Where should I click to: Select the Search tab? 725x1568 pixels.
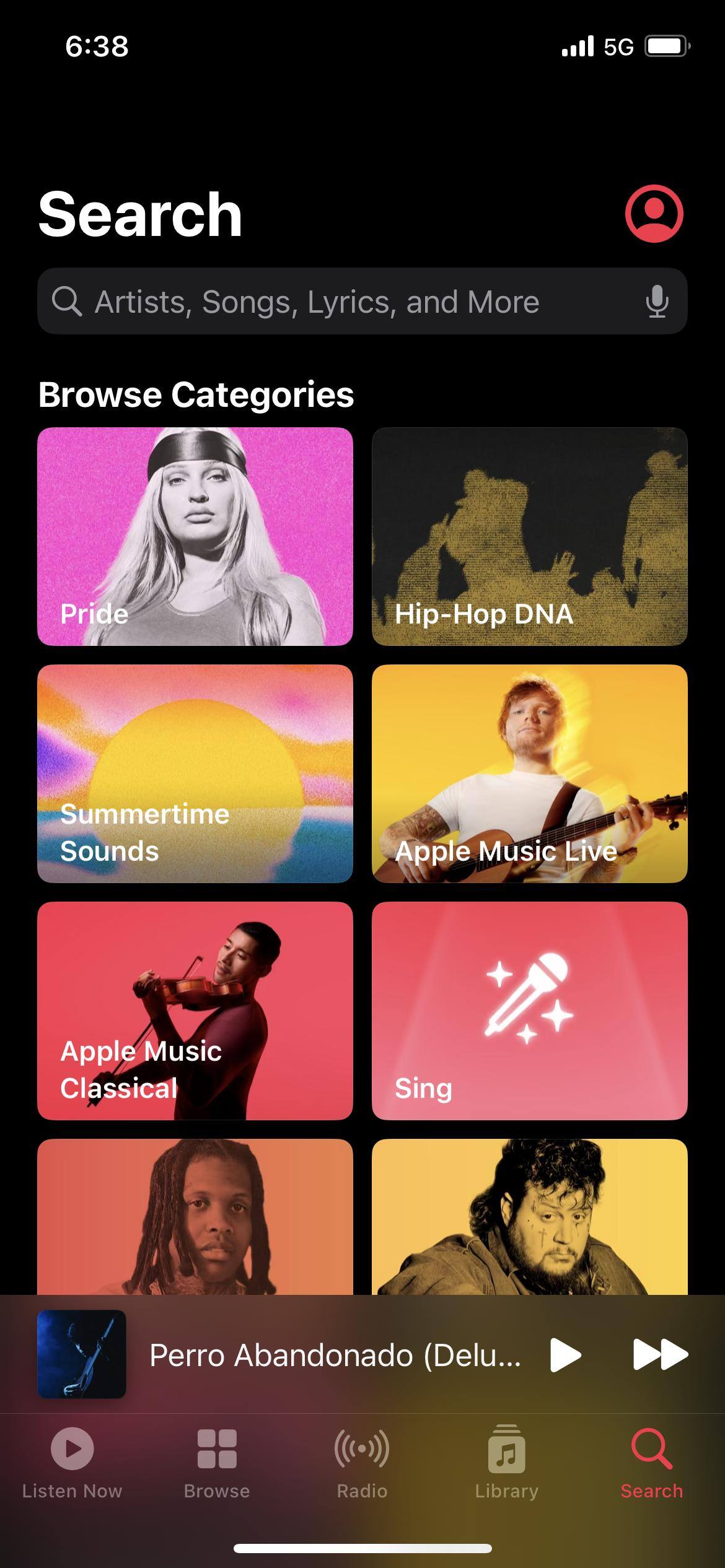[x=652, y=1463]
